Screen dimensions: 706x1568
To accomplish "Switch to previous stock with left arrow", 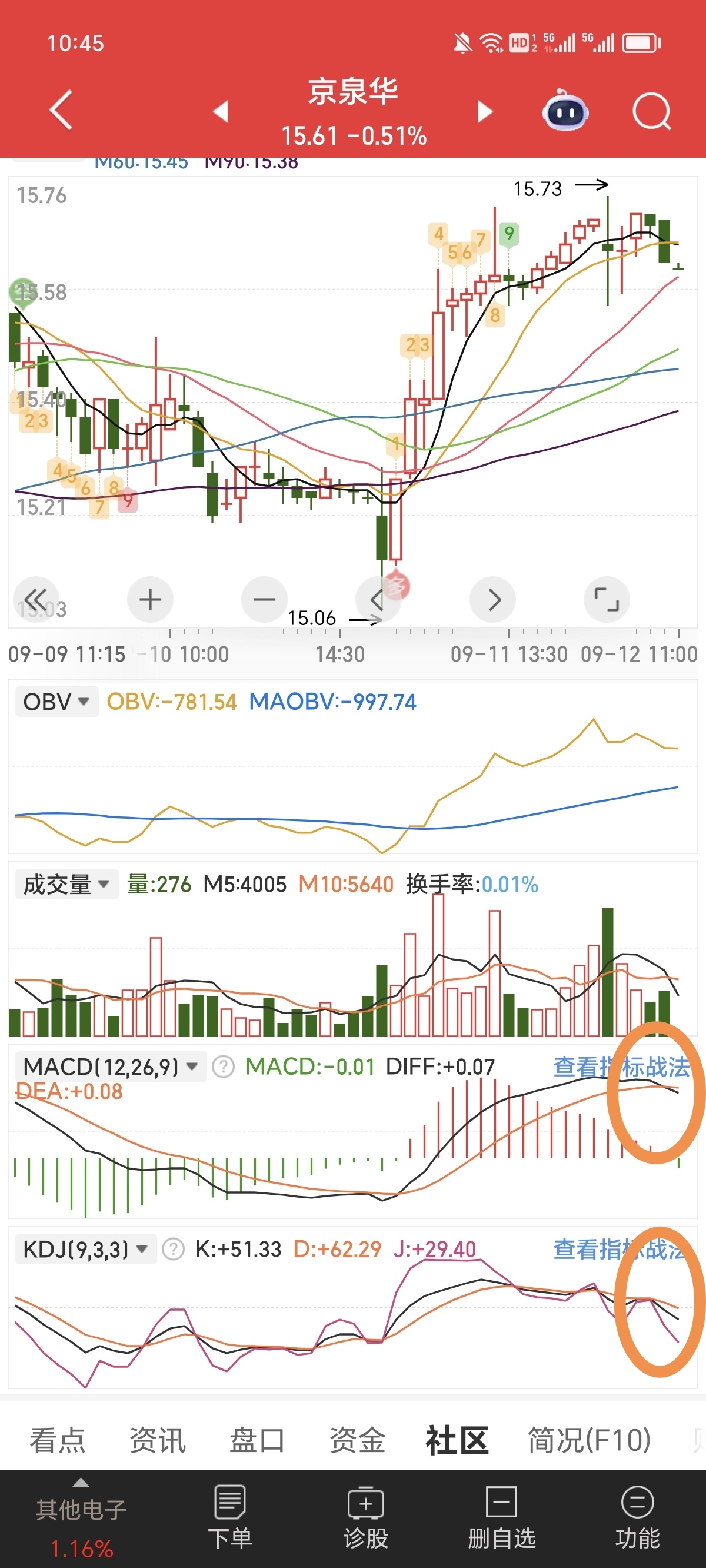I will 222,111.
